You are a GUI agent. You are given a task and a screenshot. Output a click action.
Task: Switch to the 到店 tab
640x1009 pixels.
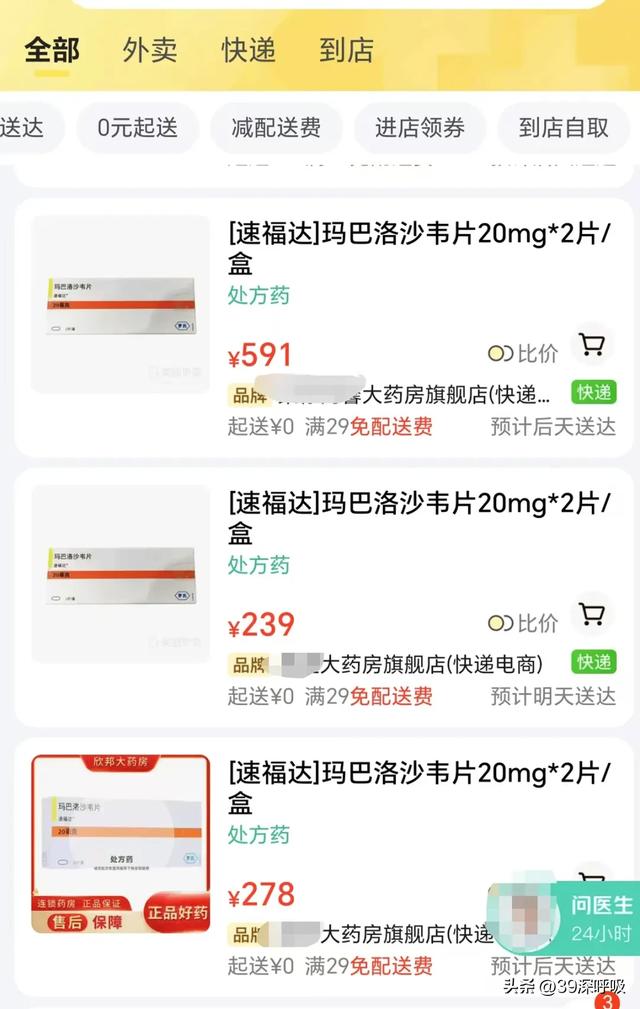[346, 50]
